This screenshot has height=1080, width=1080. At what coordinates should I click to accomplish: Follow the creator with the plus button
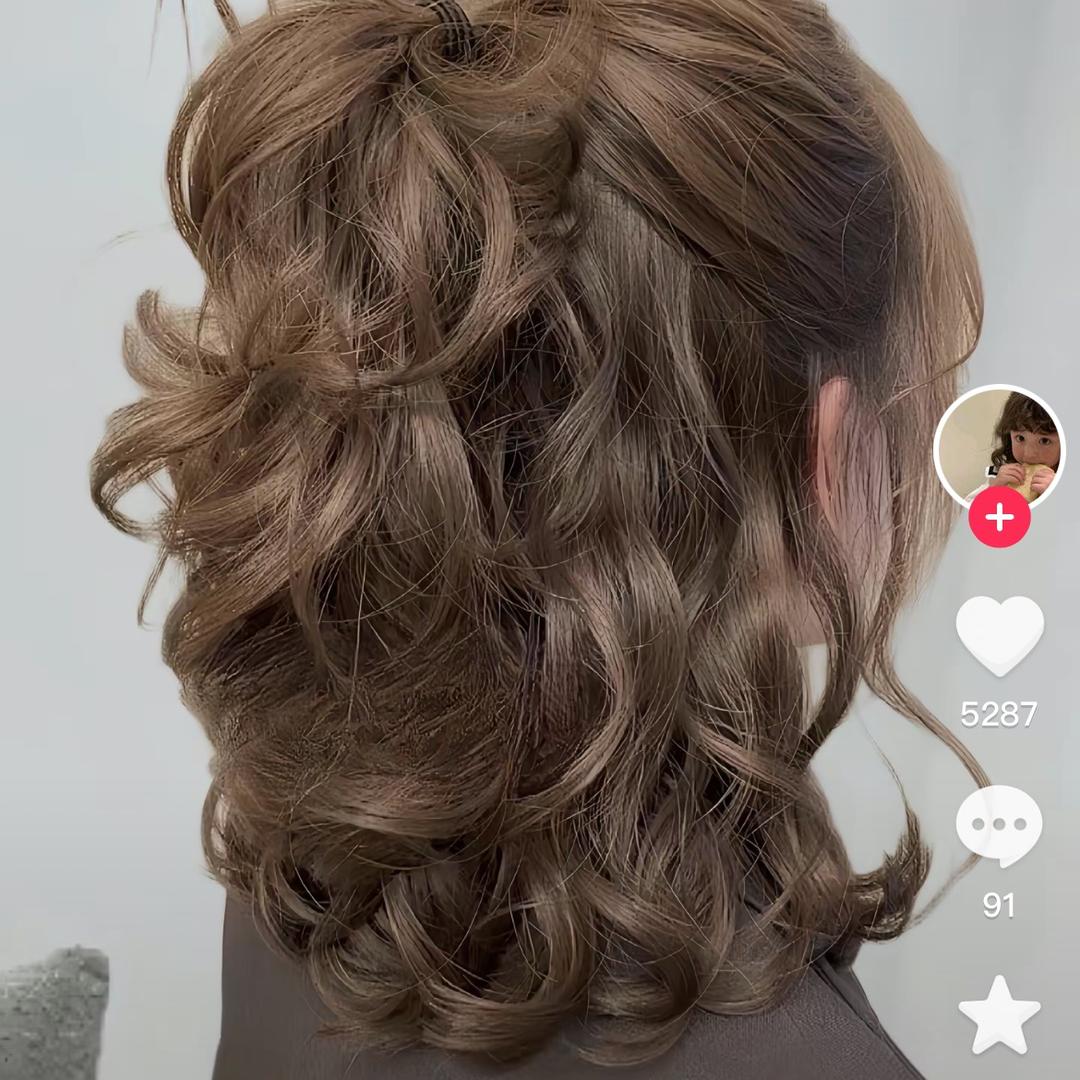999,517
